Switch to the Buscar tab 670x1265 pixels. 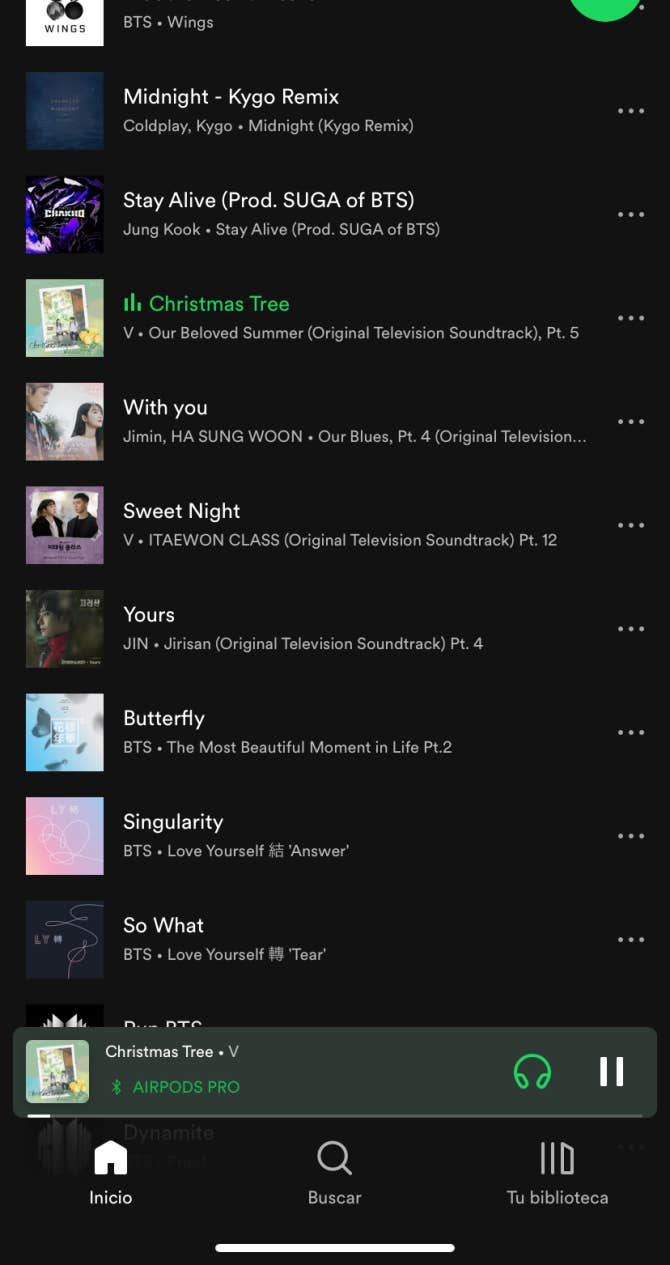[x=334, y=1173]
